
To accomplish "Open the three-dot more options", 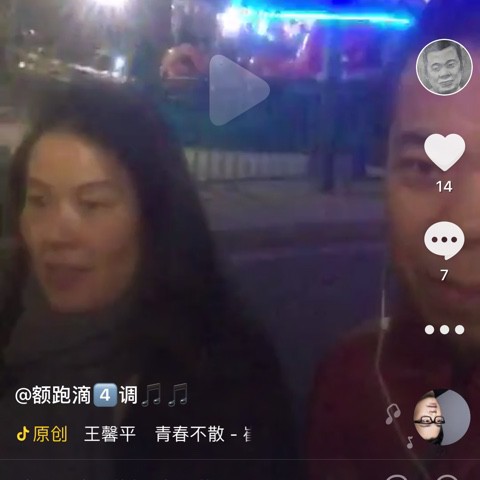I will pyautogui.click(x=444, y=330).
